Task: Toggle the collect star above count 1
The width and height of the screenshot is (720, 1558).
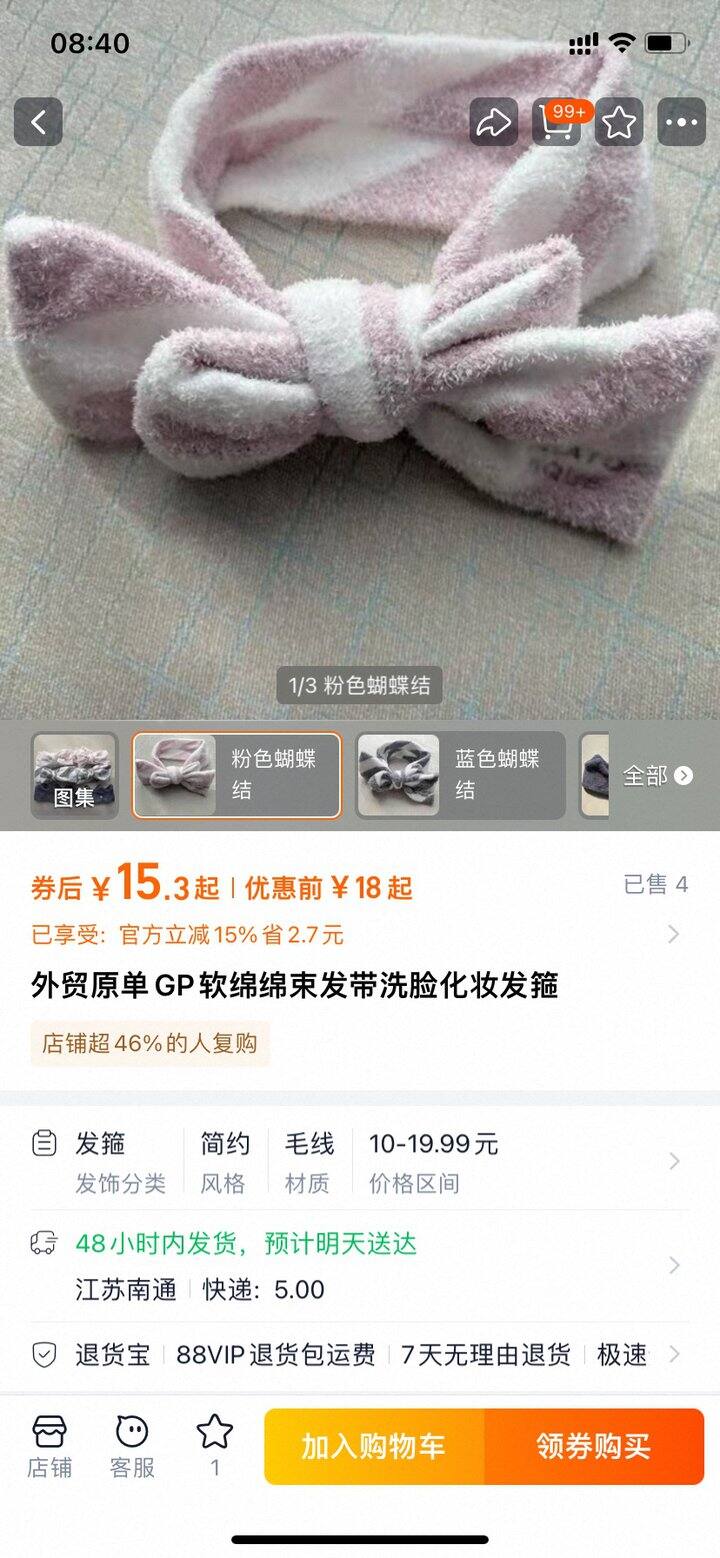Action: [x=213, y=1432]
